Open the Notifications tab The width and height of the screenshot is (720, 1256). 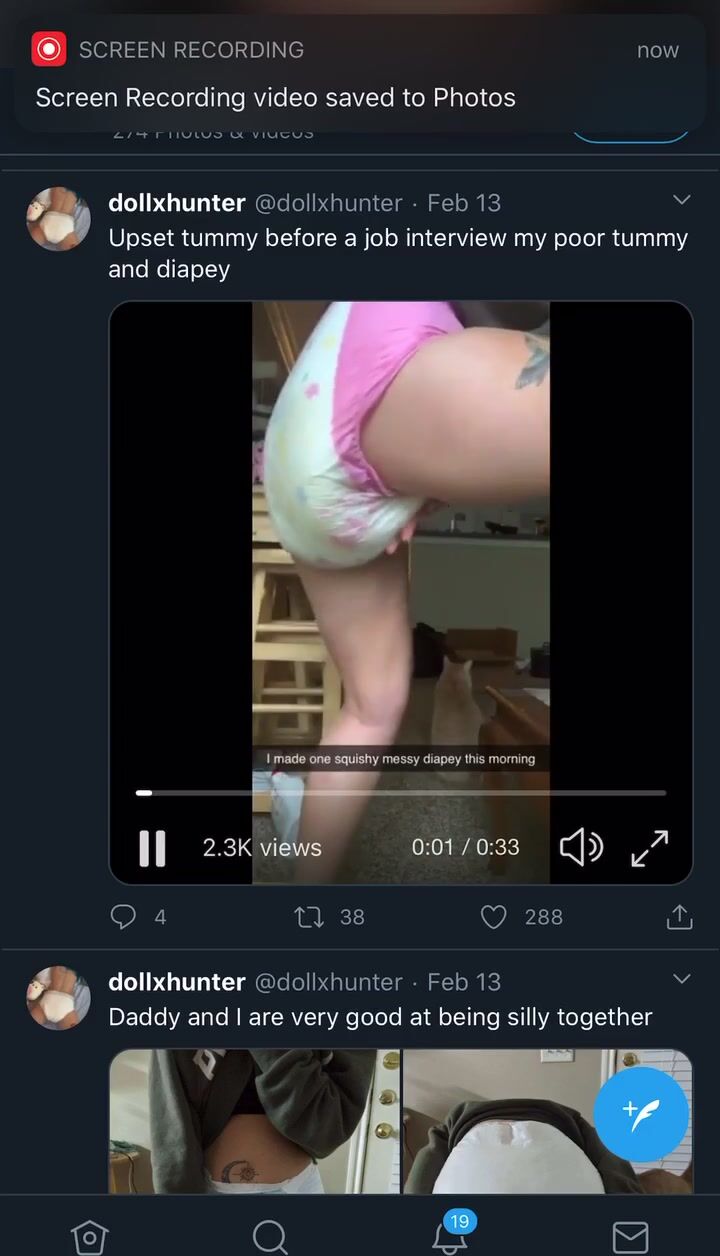point(450,1236)
